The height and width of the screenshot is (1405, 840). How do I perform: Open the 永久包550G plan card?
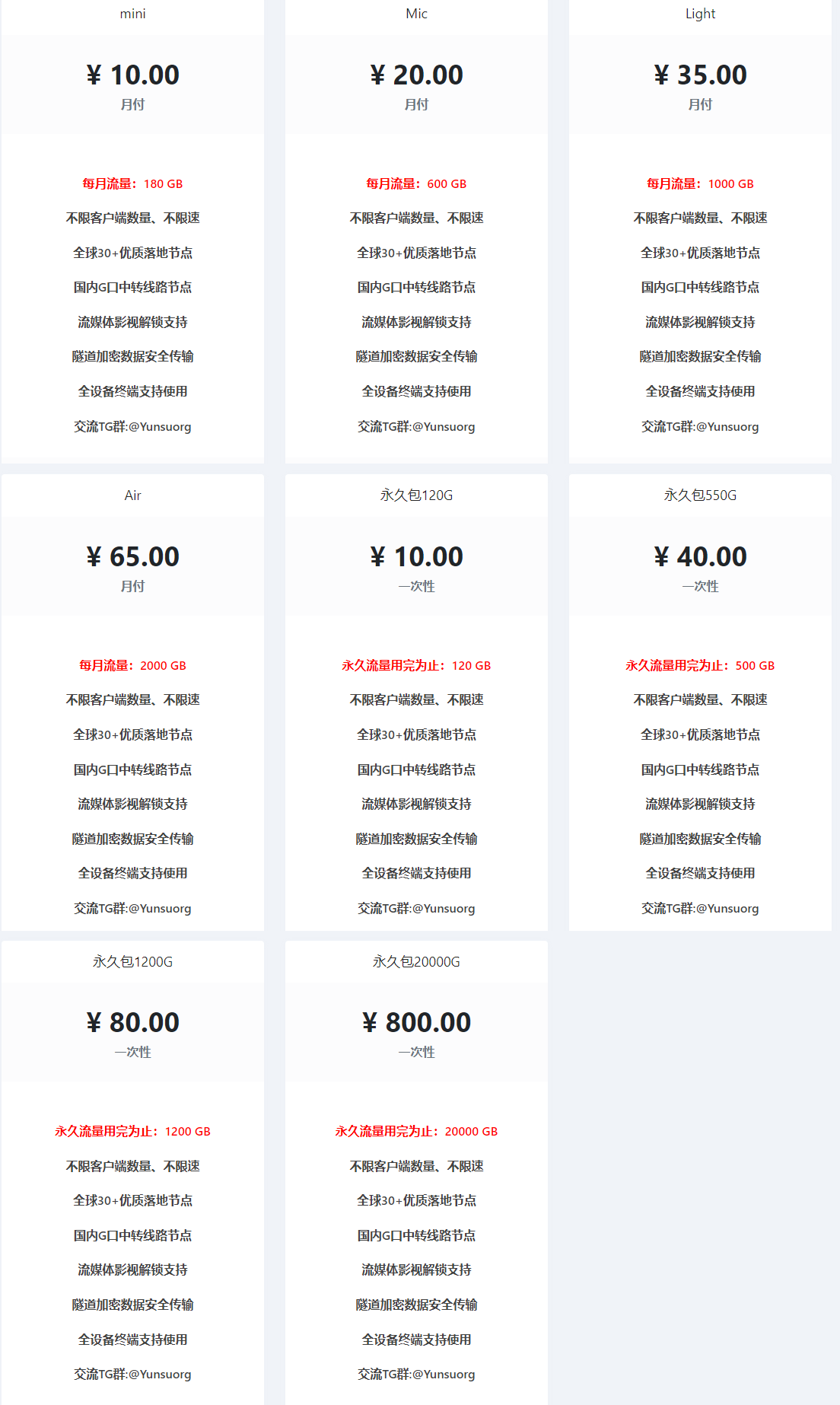[x=700, y=702]
